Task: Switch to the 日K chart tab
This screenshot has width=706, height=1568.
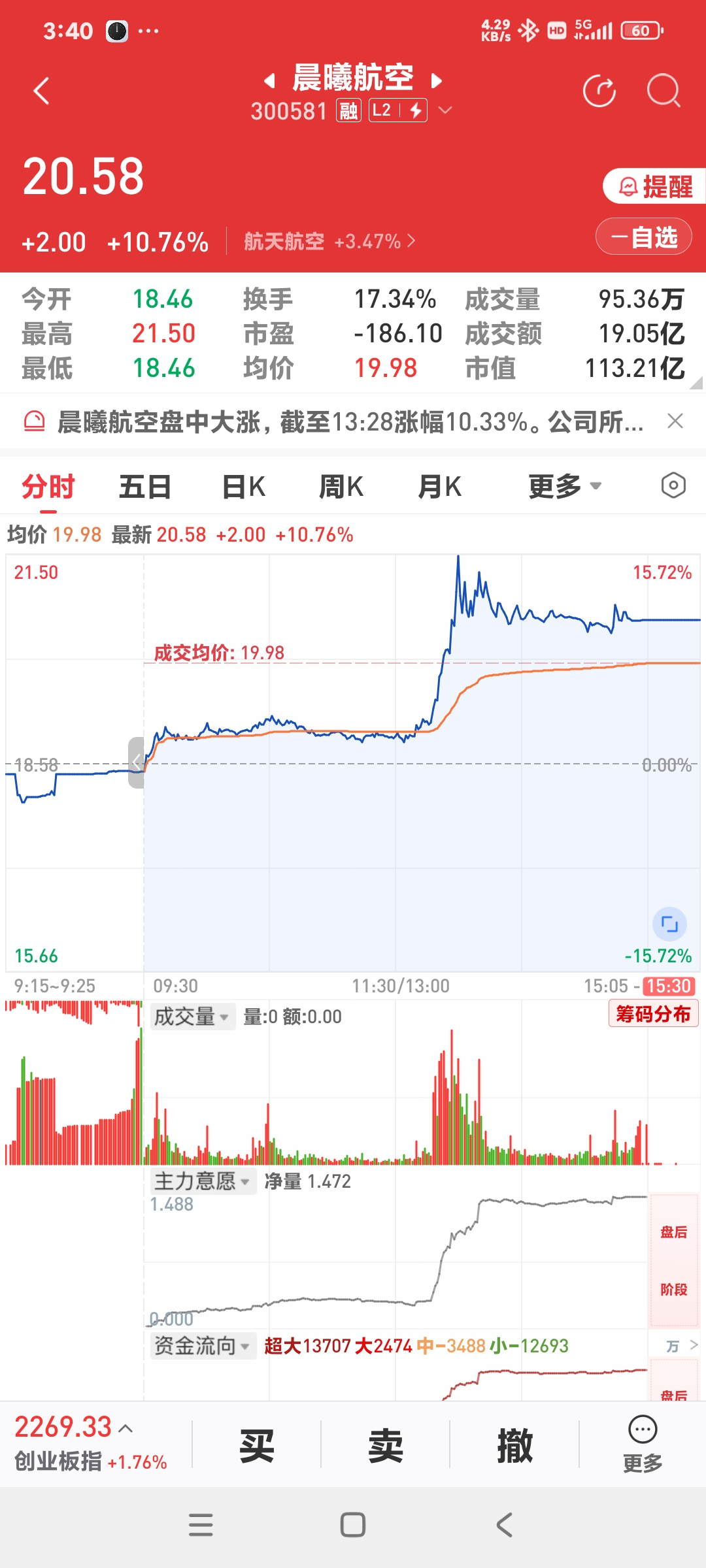Action: (x=243, y=487)
